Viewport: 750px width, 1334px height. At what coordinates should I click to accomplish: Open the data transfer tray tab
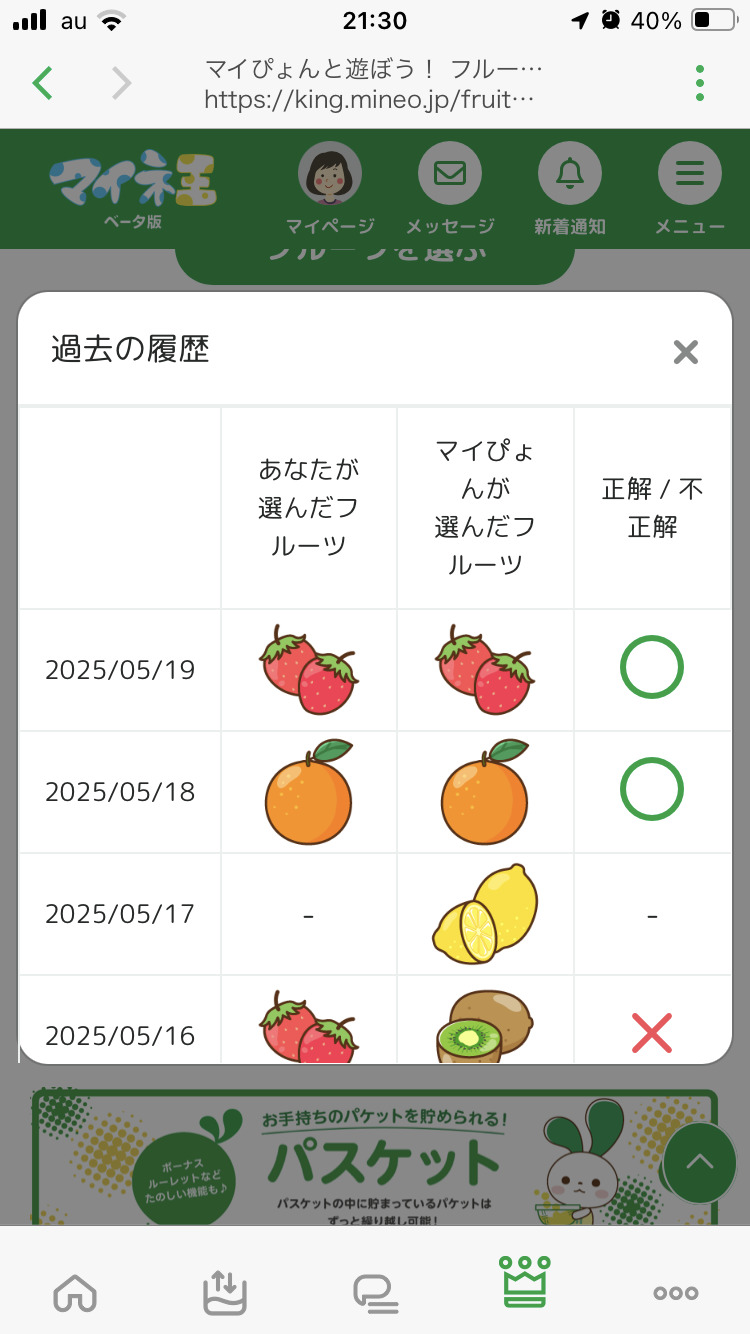224,1292
